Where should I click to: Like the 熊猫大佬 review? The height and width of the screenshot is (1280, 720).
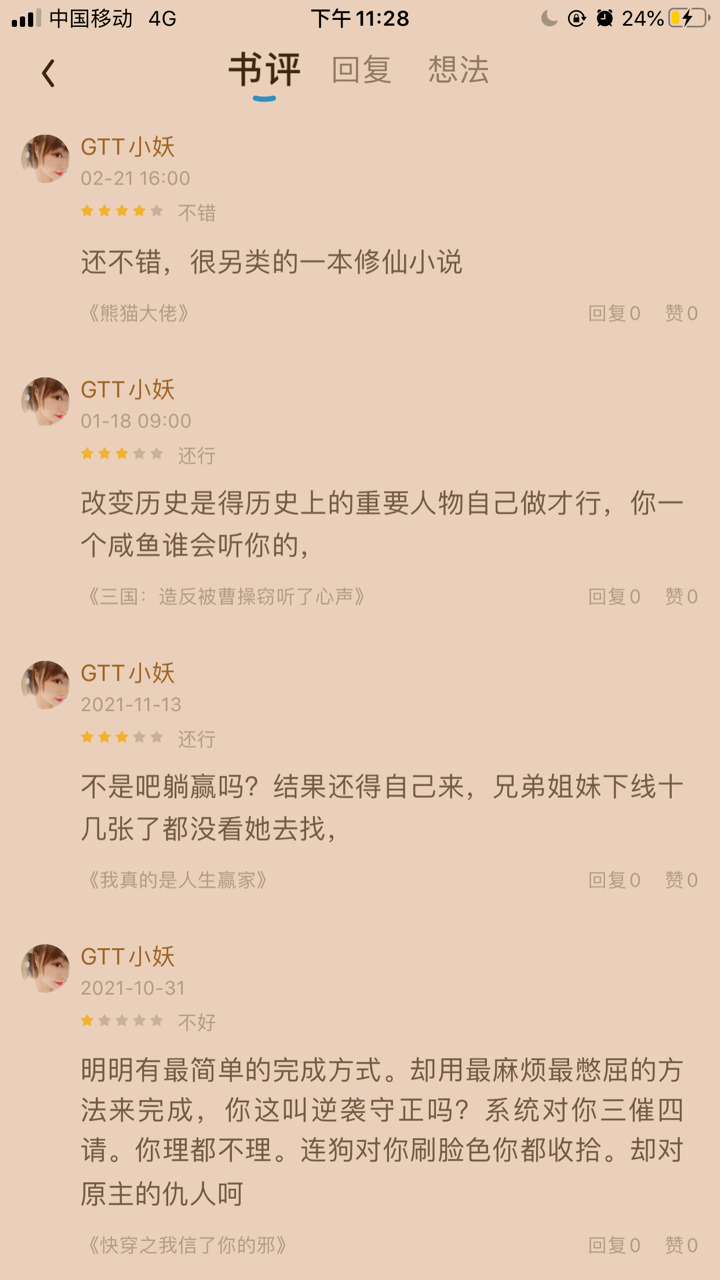[681, 313]
